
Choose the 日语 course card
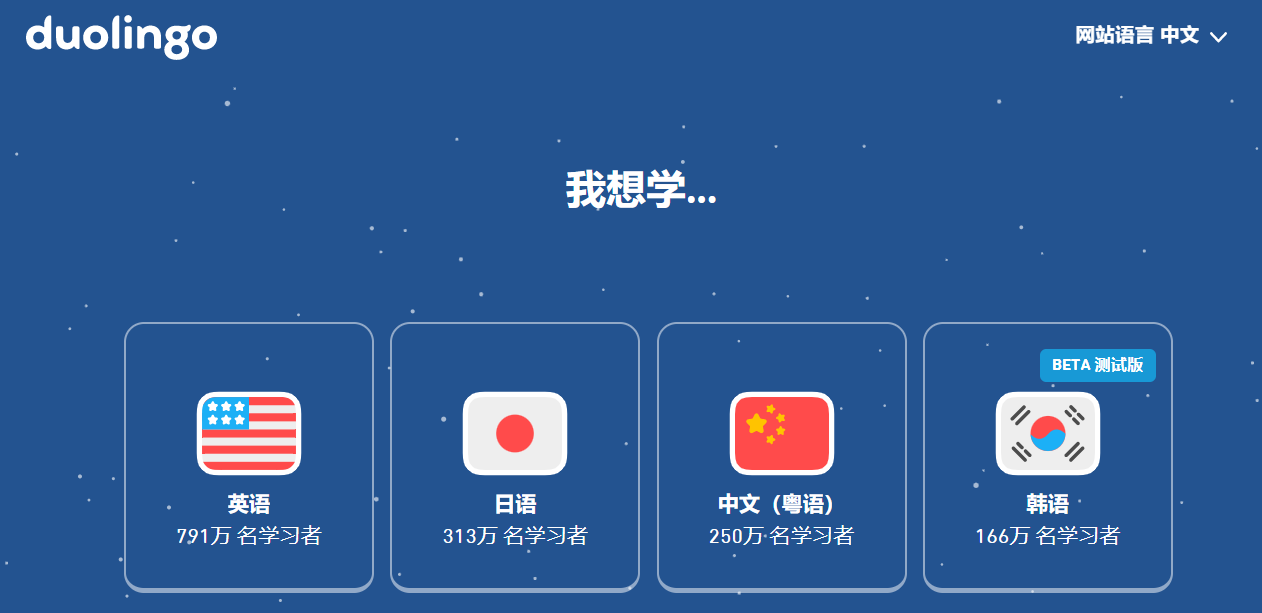pos(515,457)
